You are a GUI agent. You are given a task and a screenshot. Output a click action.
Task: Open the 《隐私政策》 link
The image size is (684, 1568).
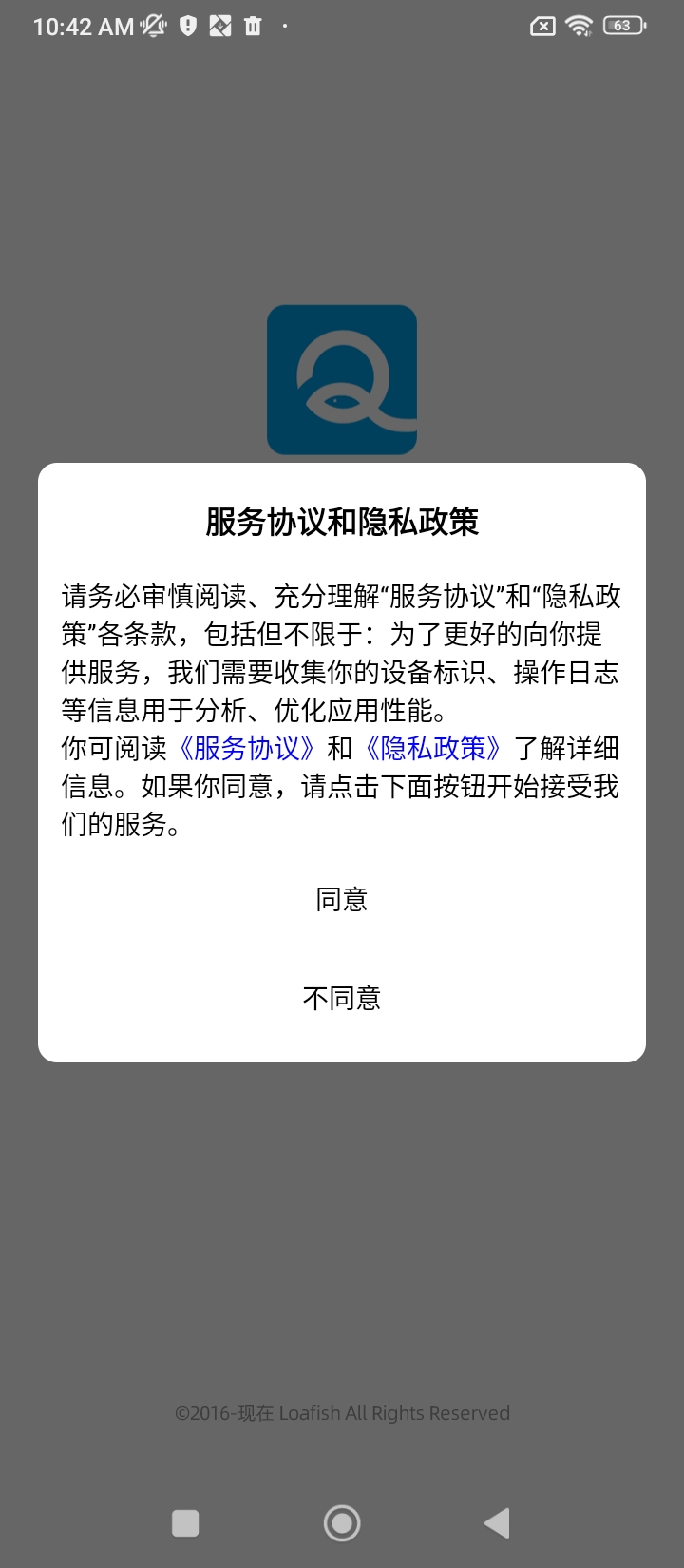(433, 749)
